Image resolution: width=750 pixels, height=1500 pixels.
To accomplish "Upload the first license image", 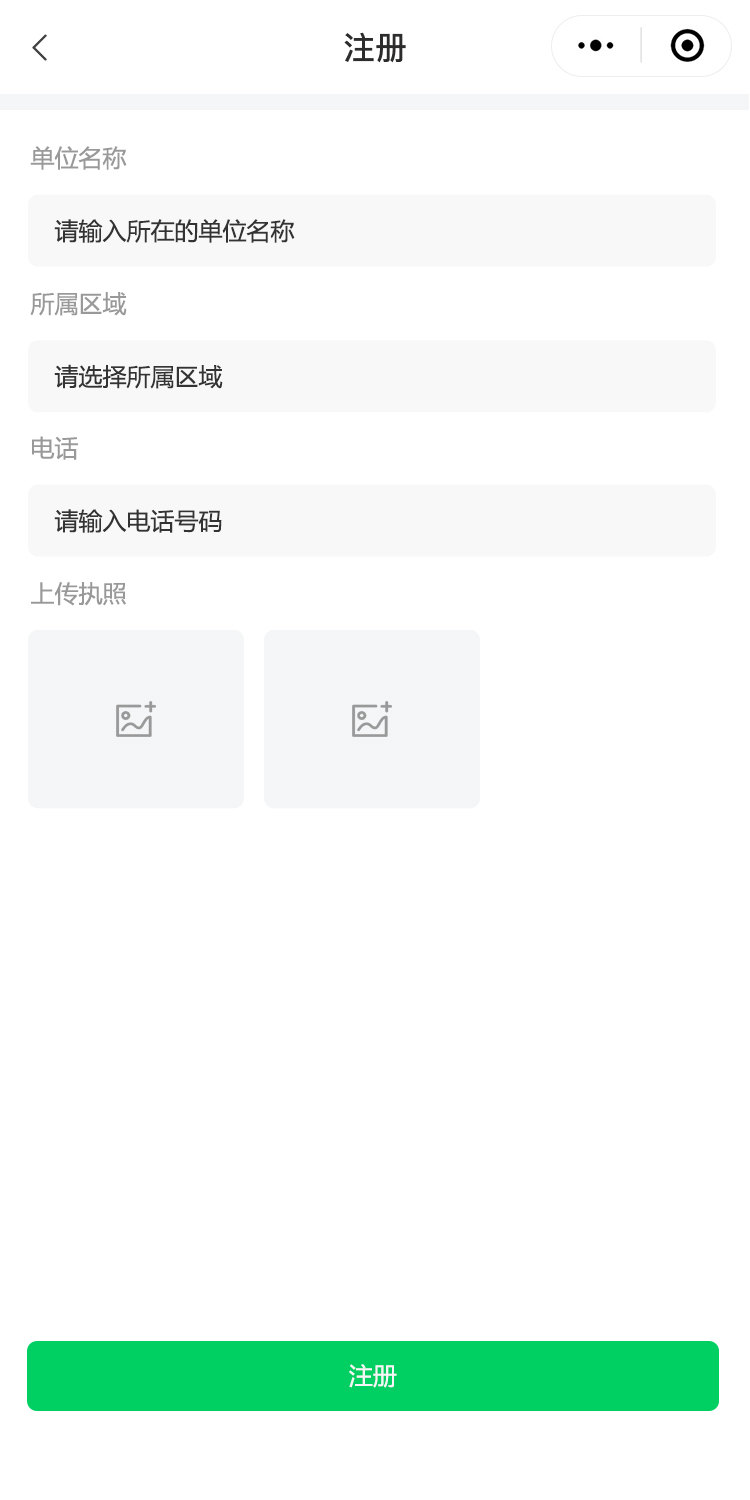I will (136, 719).
